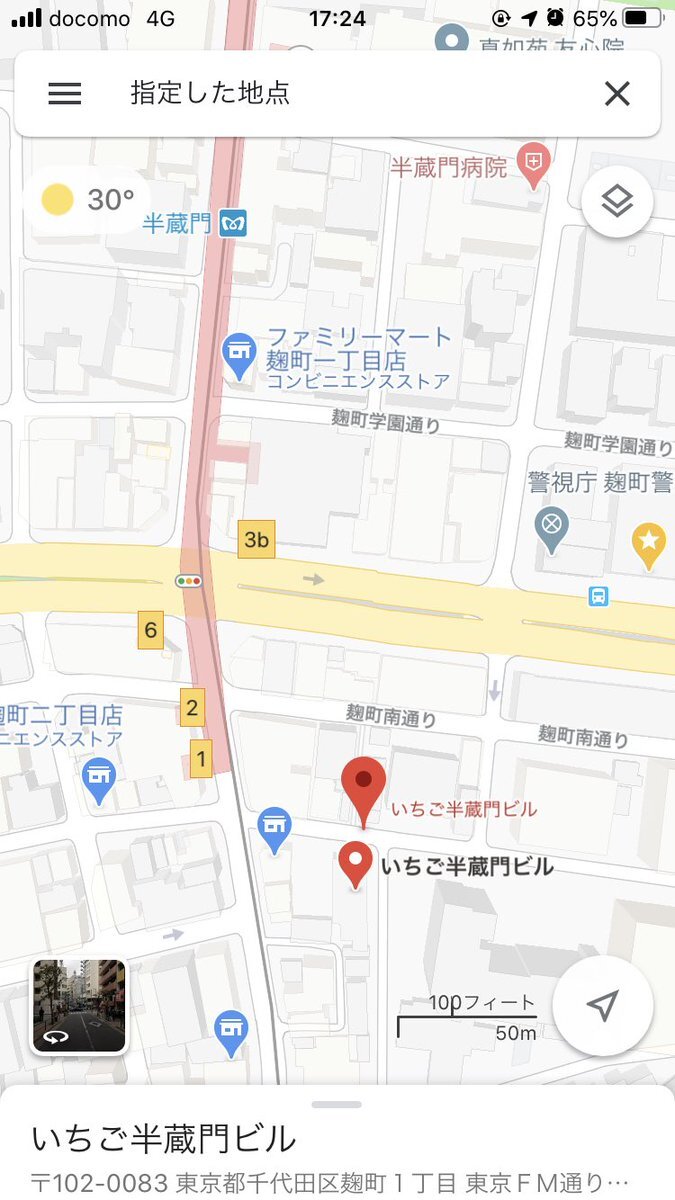The image size is (675, 1200).
Task: Tap the yellow starred saved place
Action: [x=649, y=545]
